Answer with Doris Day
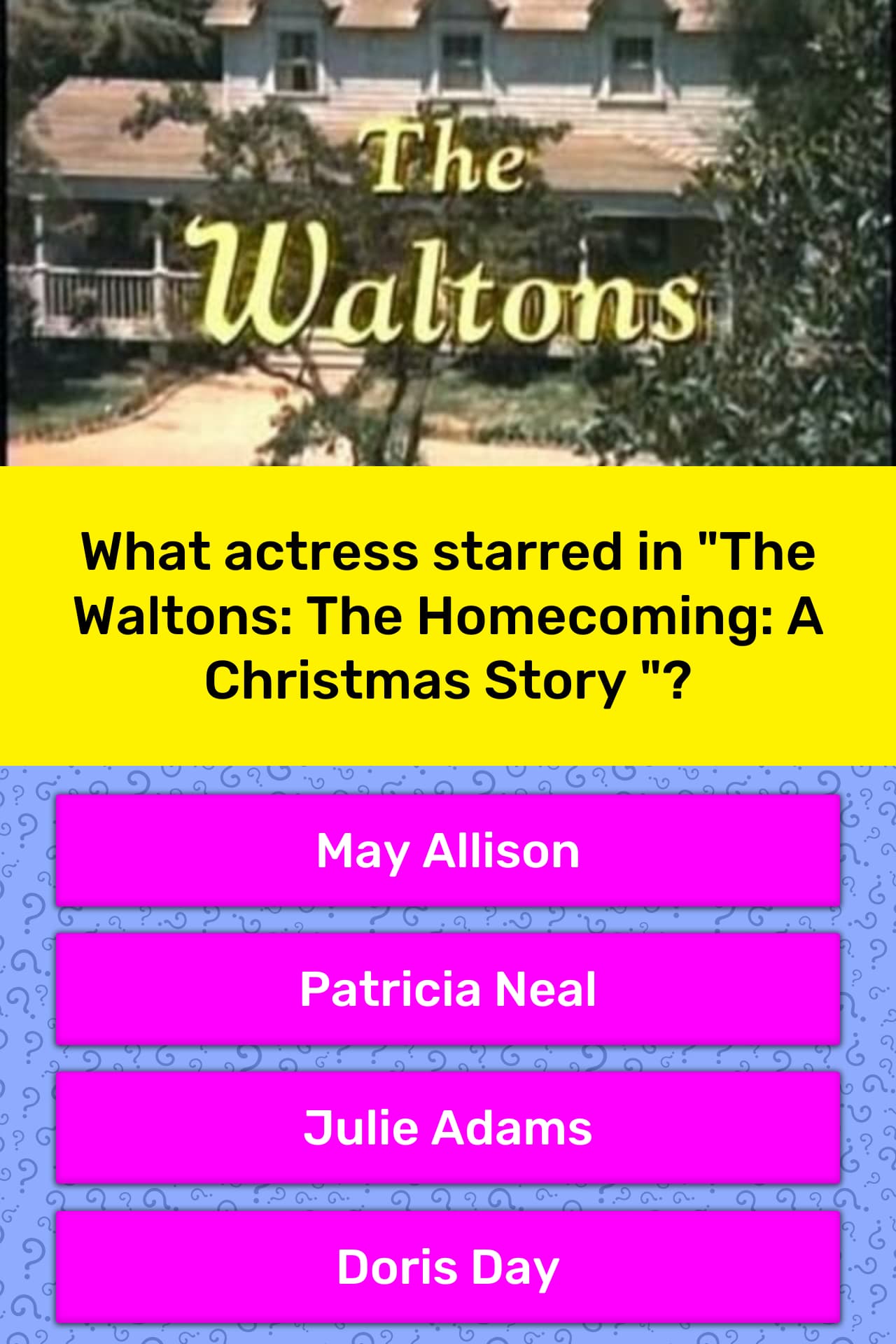The width and height of the screenshot is (896, 1344). (x=448, y=1267)
